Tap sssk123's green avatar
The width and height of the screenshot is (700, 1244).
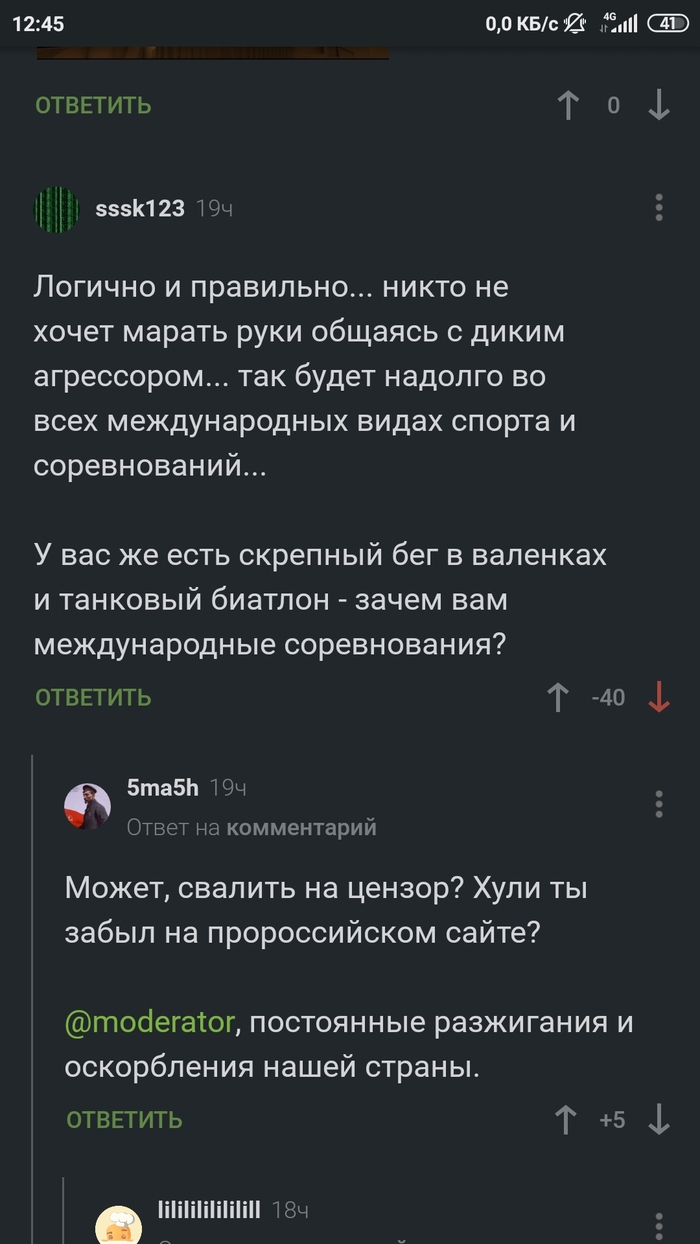tap(57, 208)
